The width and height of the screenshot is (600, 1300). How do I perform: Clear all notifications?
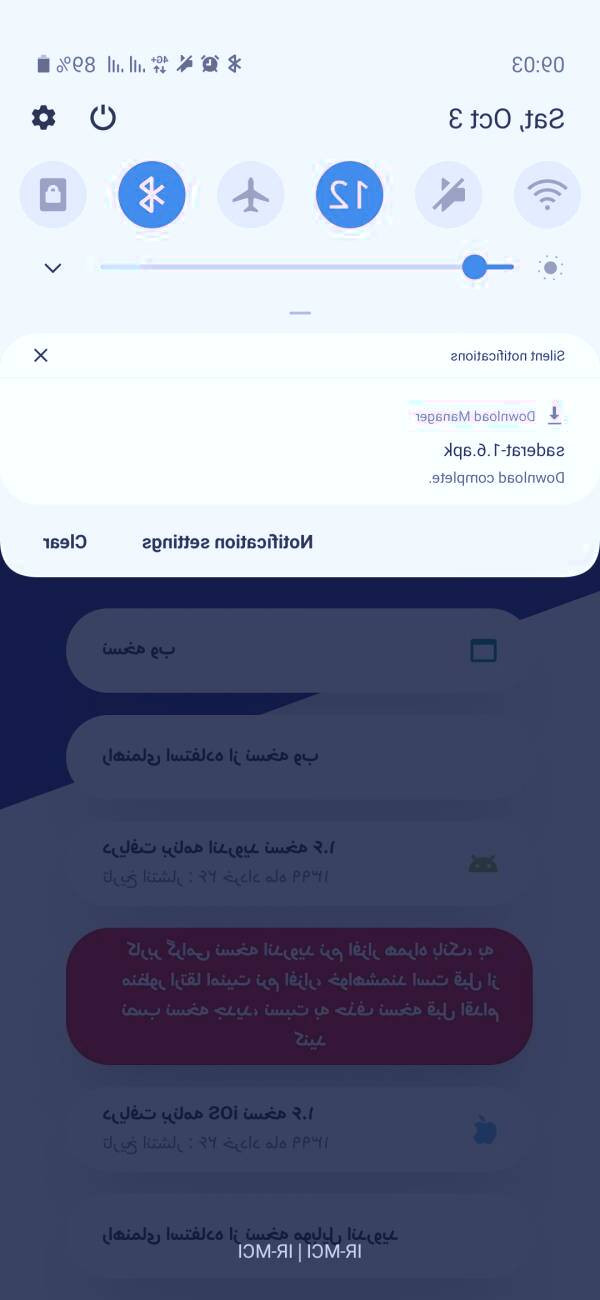coord(65,542)
